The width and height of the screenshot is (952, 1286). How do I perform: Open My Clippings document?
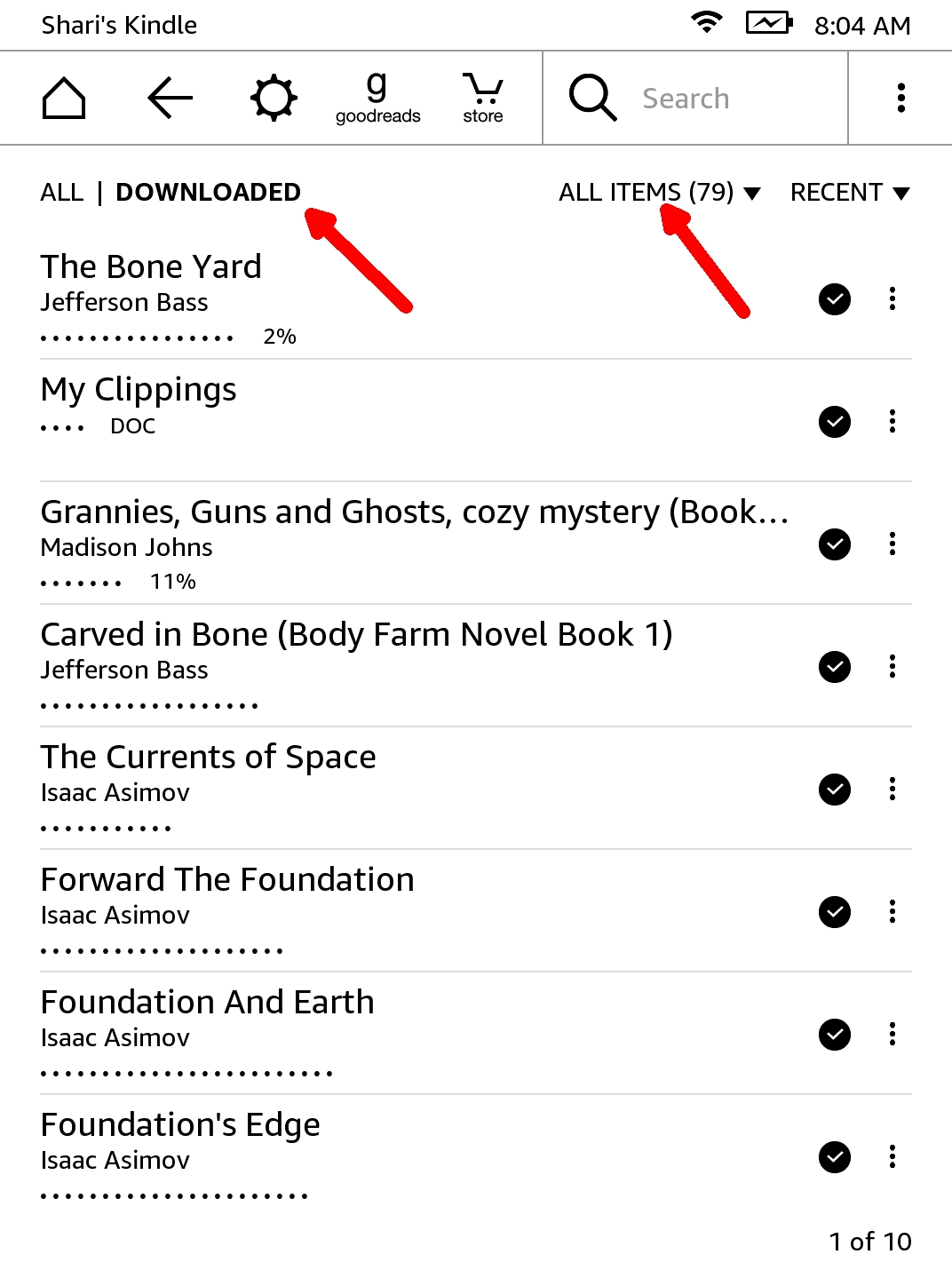pos(139,390)
